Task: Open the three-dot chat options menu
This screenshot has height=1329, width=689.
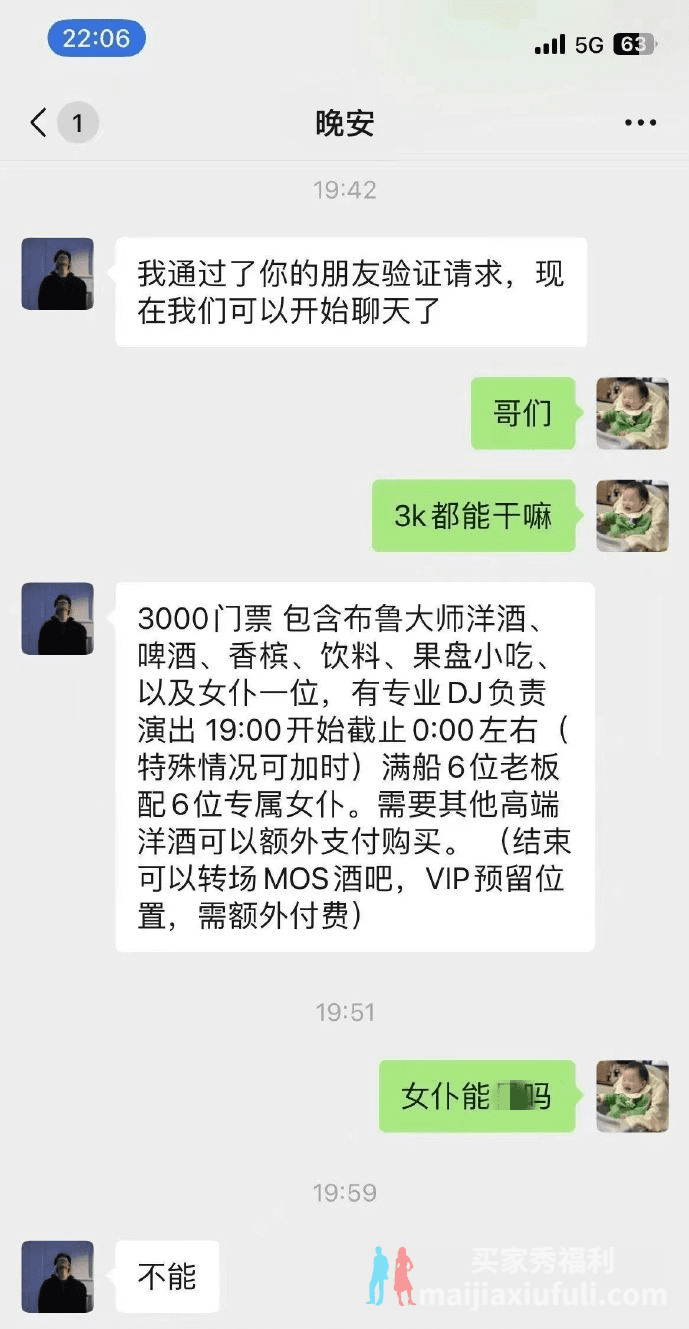Action: 640,123
